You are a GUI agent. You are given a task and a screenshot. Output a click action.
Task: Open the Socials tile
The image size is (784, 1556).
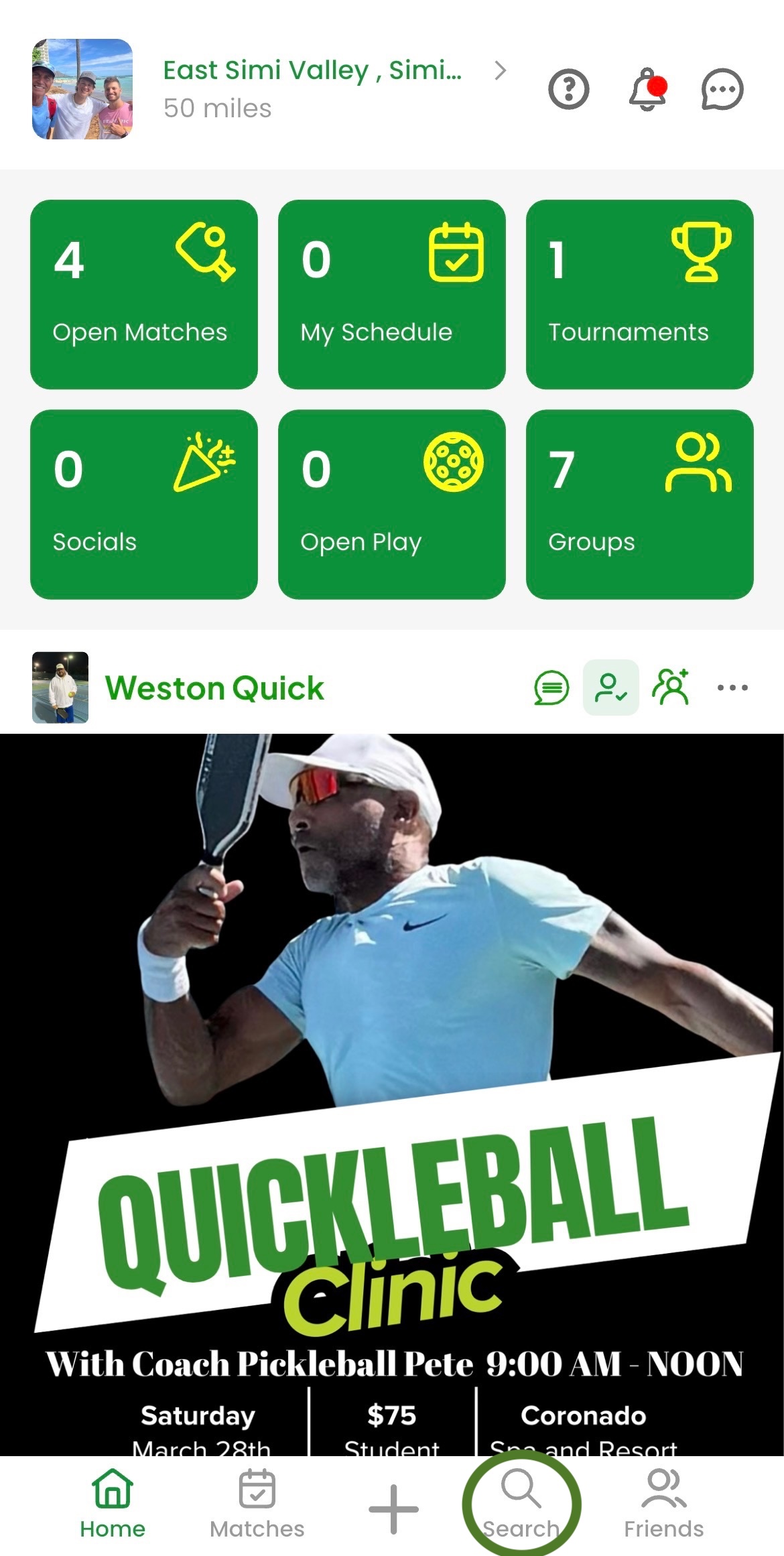tap(144, 504)
